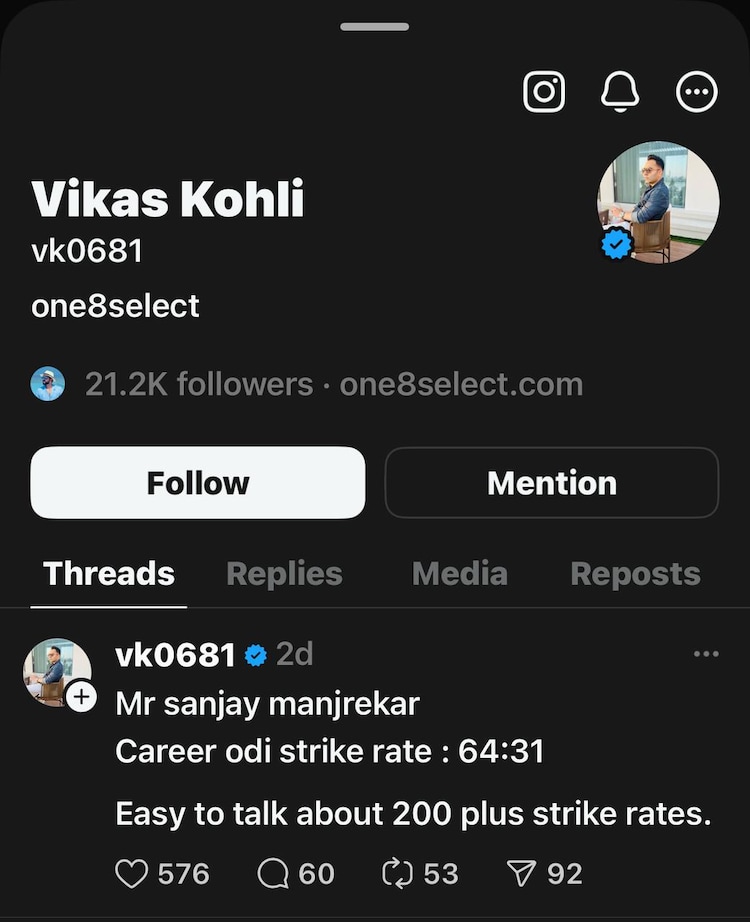
Task: Select the Threads tab
Action: click(x=109, y=574)
